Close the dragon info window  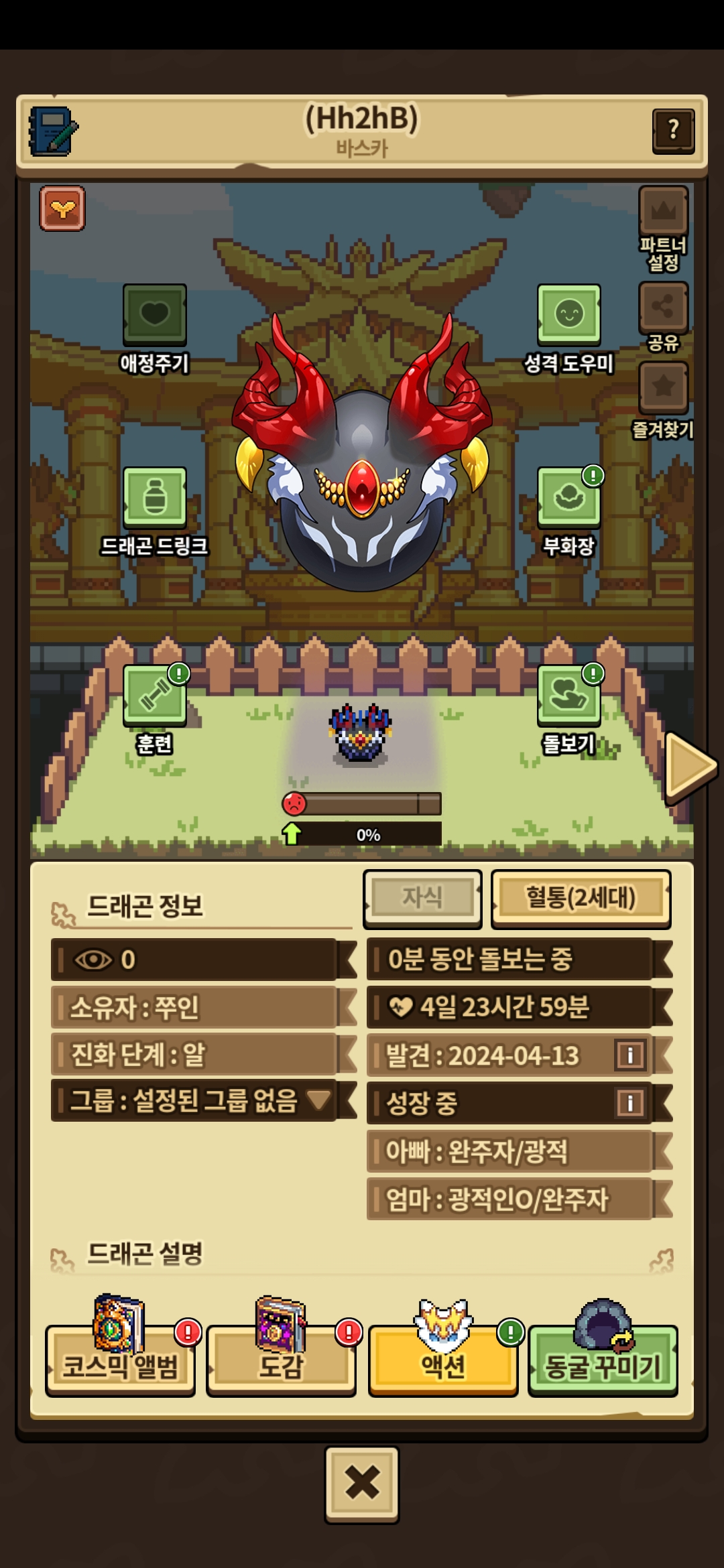click(361, 1484)
